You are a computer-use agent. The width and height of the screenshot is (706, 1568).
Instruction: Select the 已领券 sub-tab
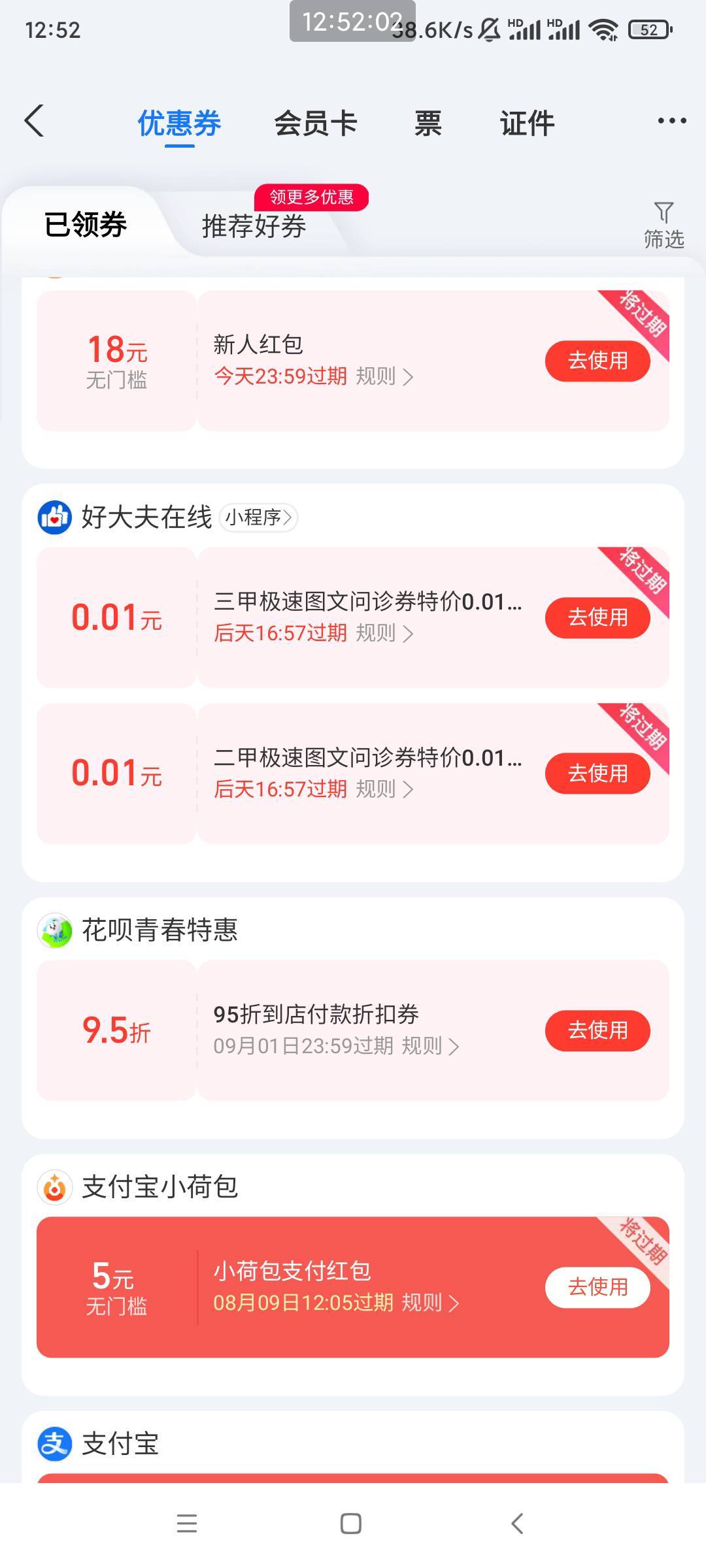[85, 225]
